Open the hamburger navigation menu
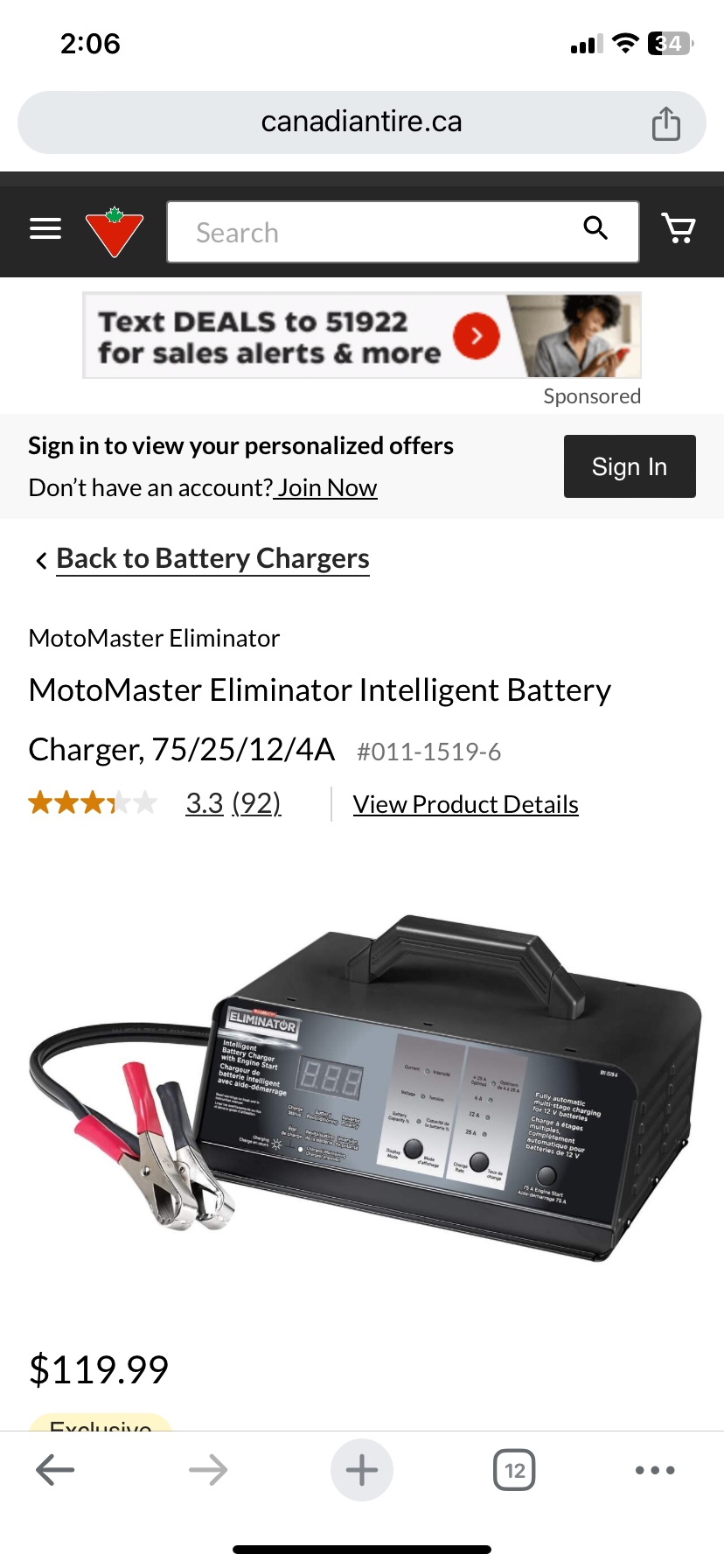The image size is (724, 1568). point(45,228)
